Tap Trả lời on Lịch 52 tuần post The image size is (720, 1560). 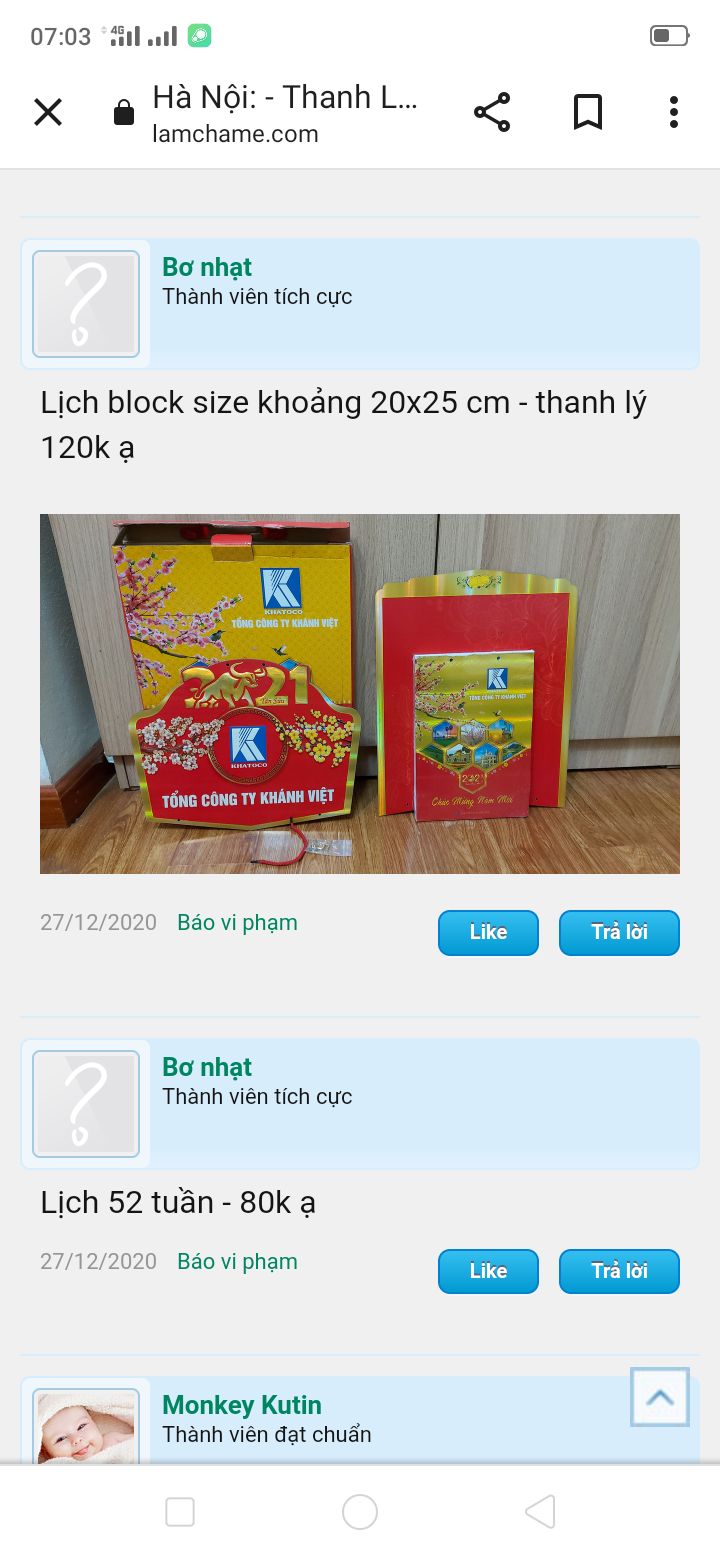pyautogui.click(x=619, y=1271)
